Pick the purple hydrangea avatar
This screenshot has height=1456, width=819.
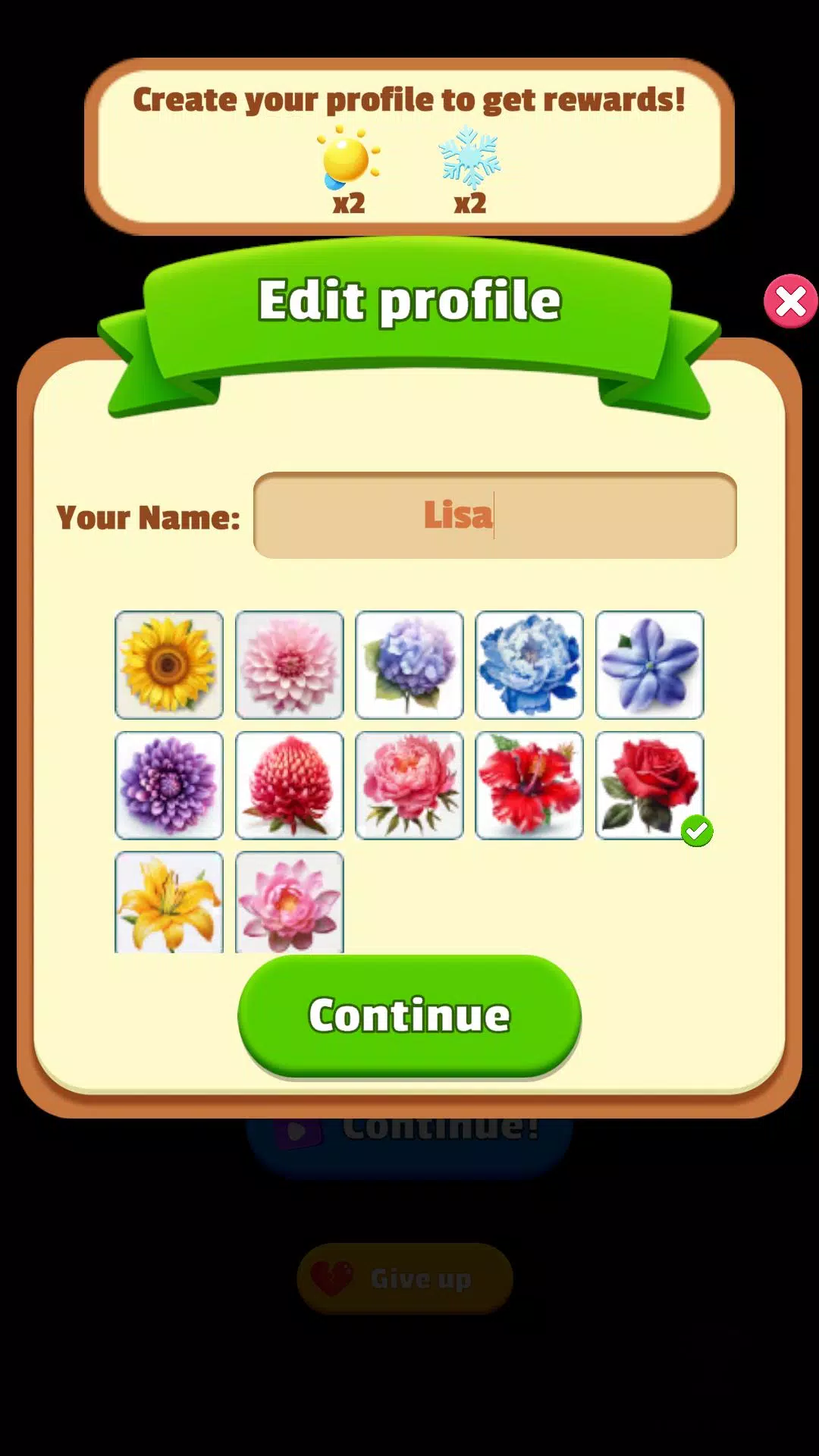pyautogui.click(x=409, y=665)
